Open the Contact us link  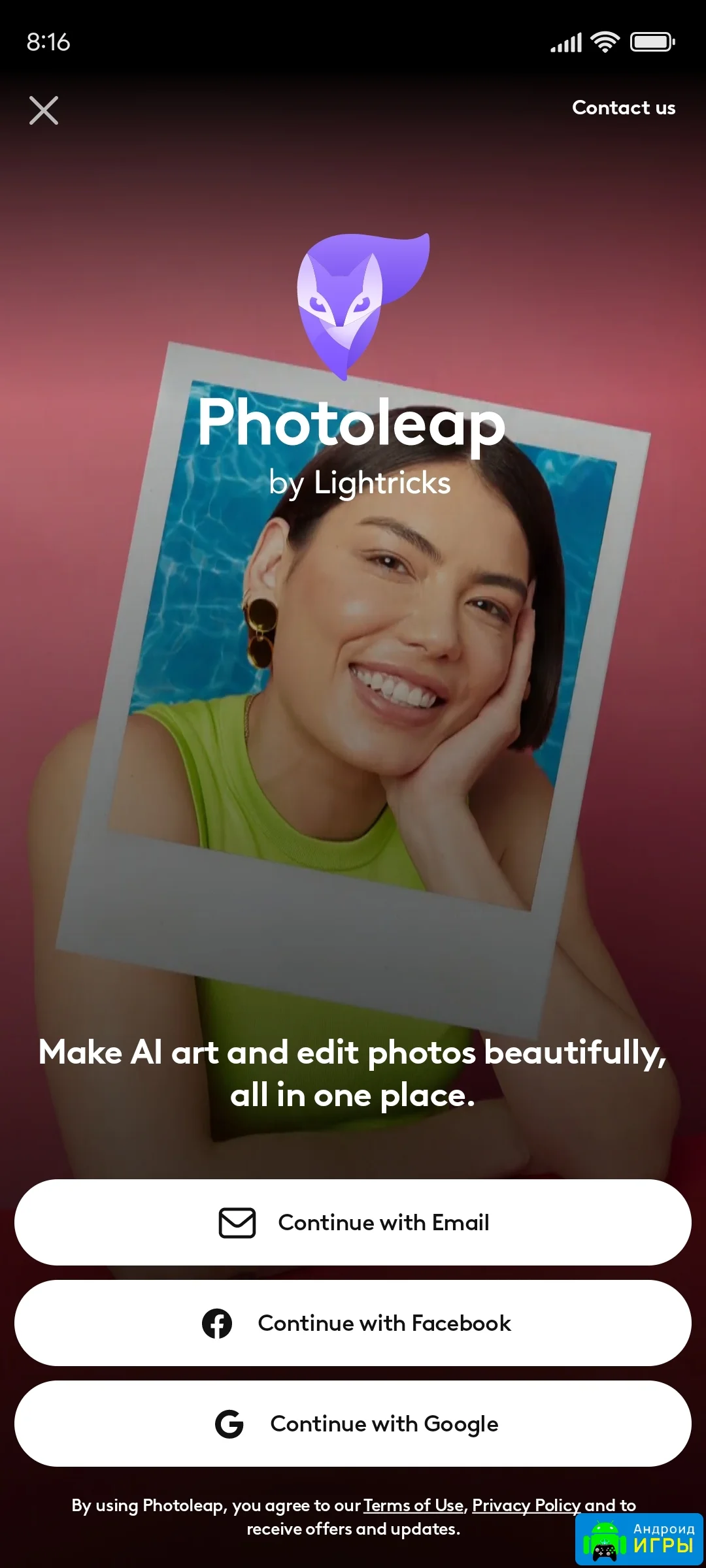click(623, 108)
